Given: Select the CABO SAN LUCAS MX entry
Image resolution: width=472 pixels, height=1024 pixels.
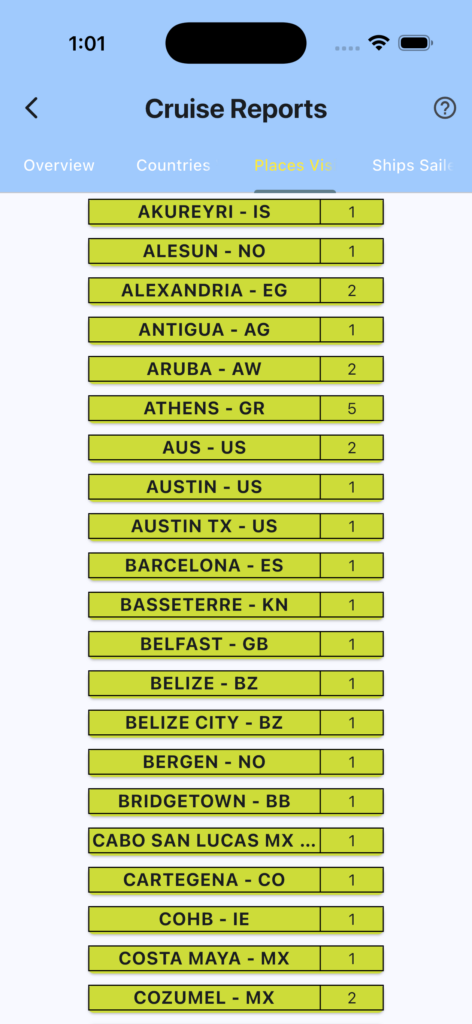Looking at the screenshot, I should [236, 841].
